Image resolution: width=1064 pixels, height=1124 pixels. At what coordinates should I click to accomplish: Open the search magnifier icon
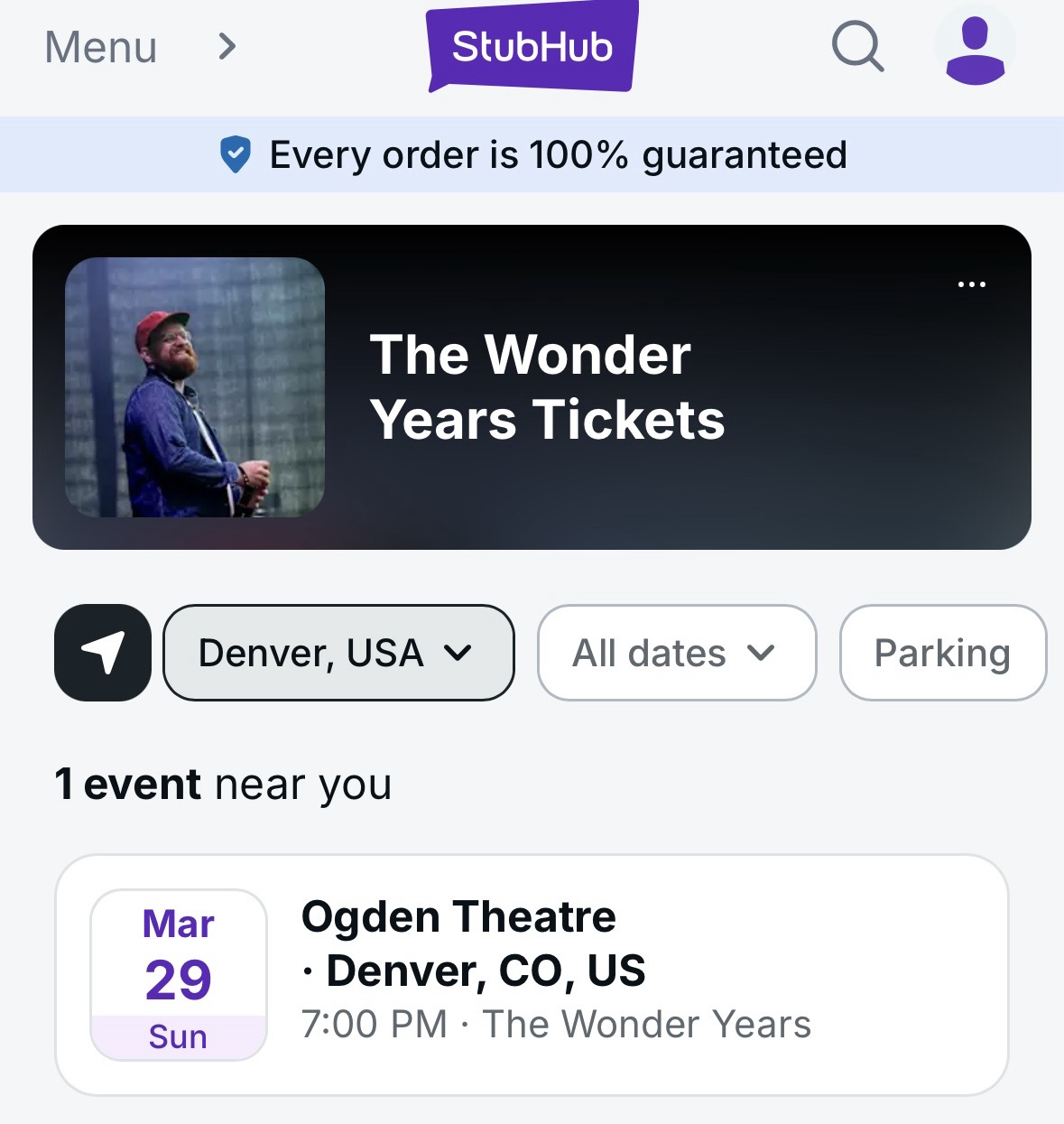856,46
